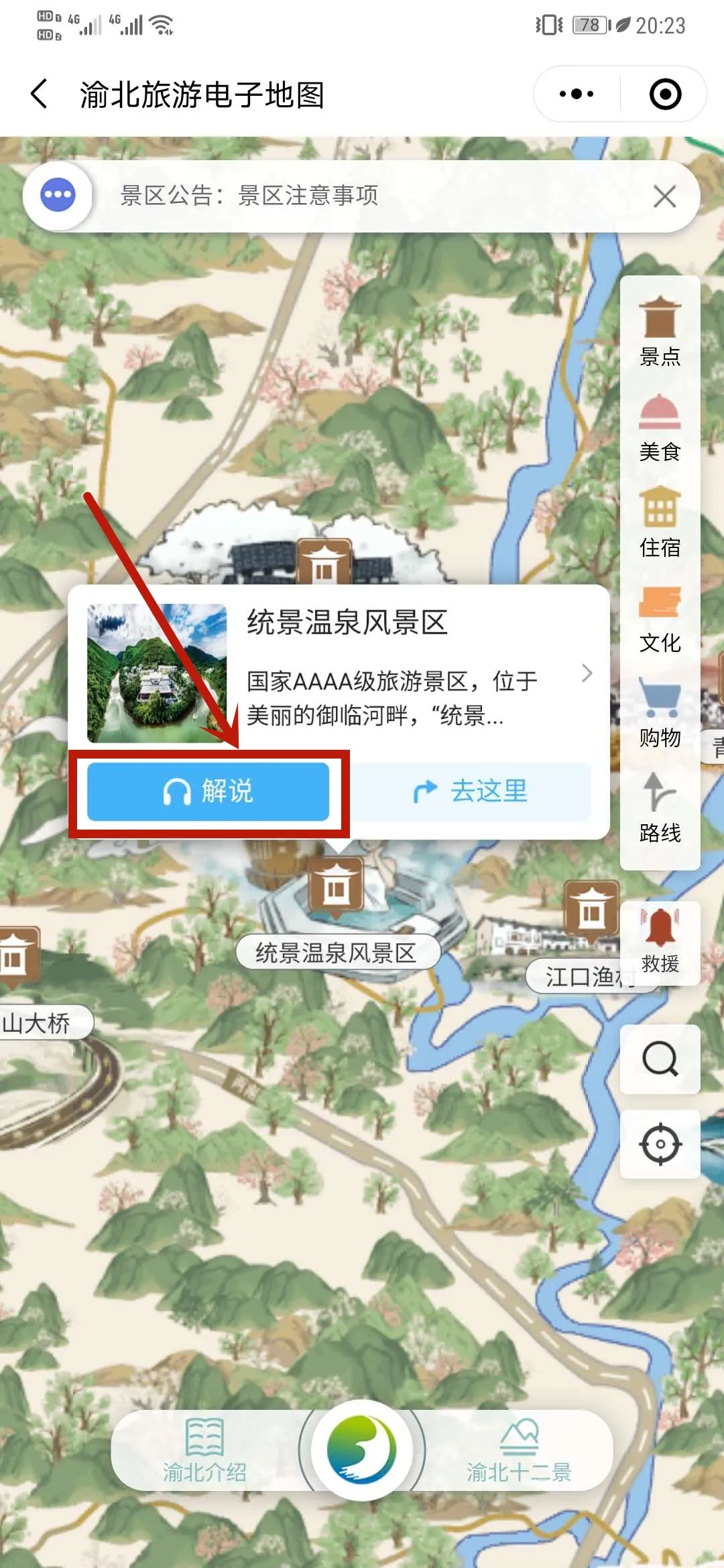Tap the 救援 rescue button
Viewport: 724px width, 1568px height.
[660, 943]
